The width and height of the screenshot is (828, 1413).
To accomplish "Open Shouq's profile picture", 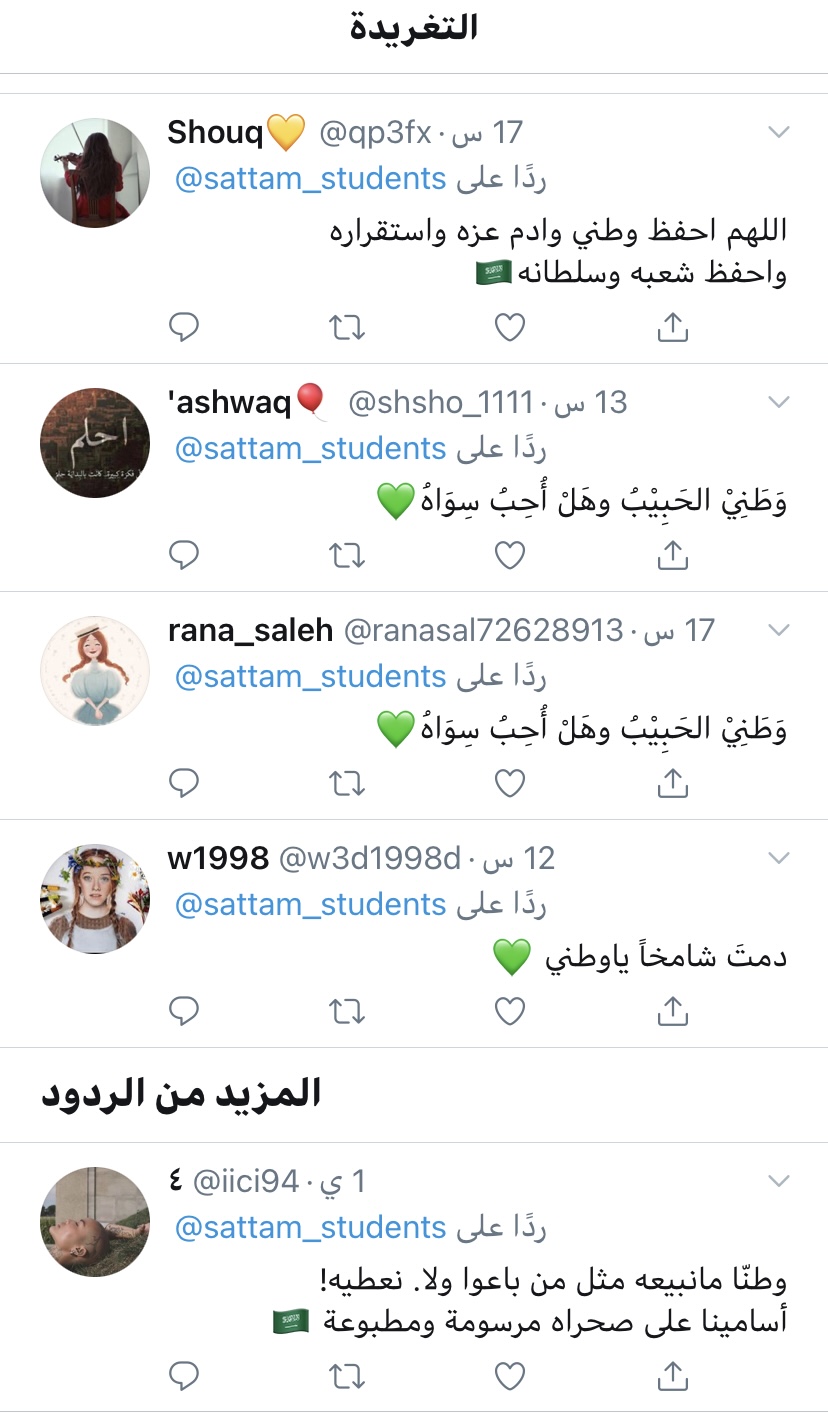I will [x=95, y=174].
